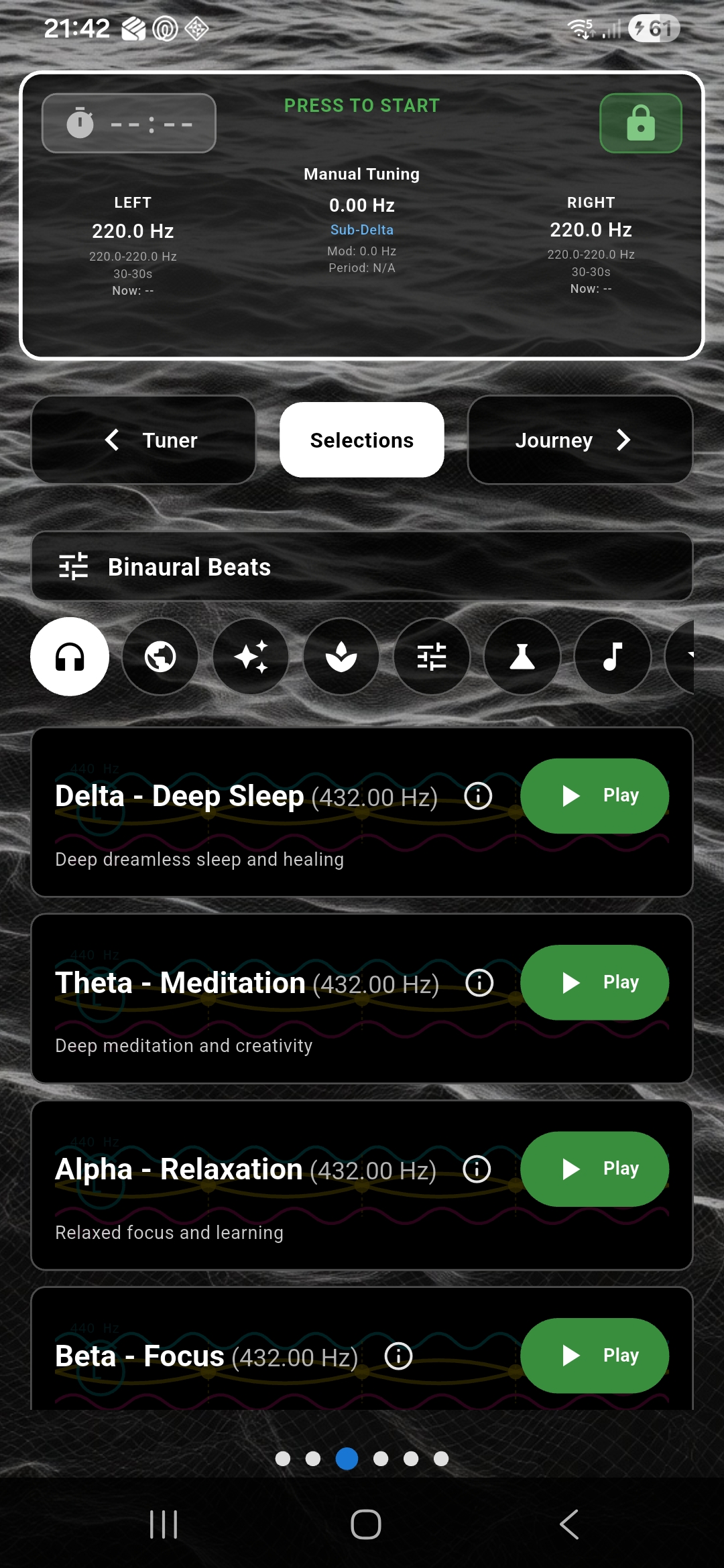Toggle the green lock button
Image resolution: width=724 pixels, height=1568 pixels.
tap(640, 123)
